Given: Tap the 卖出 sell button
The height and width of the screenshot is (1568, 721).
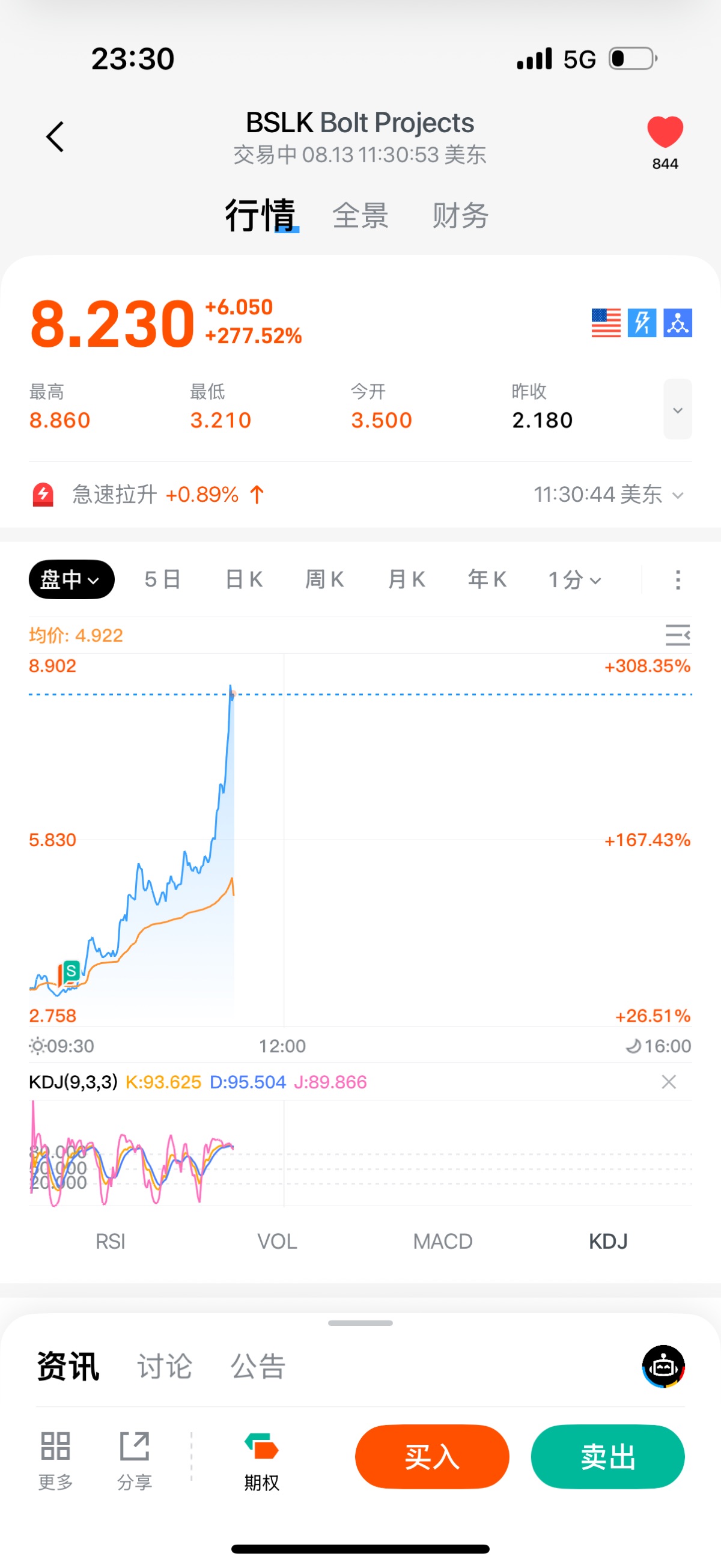Looking at the screenshot, I should 608,1457.
